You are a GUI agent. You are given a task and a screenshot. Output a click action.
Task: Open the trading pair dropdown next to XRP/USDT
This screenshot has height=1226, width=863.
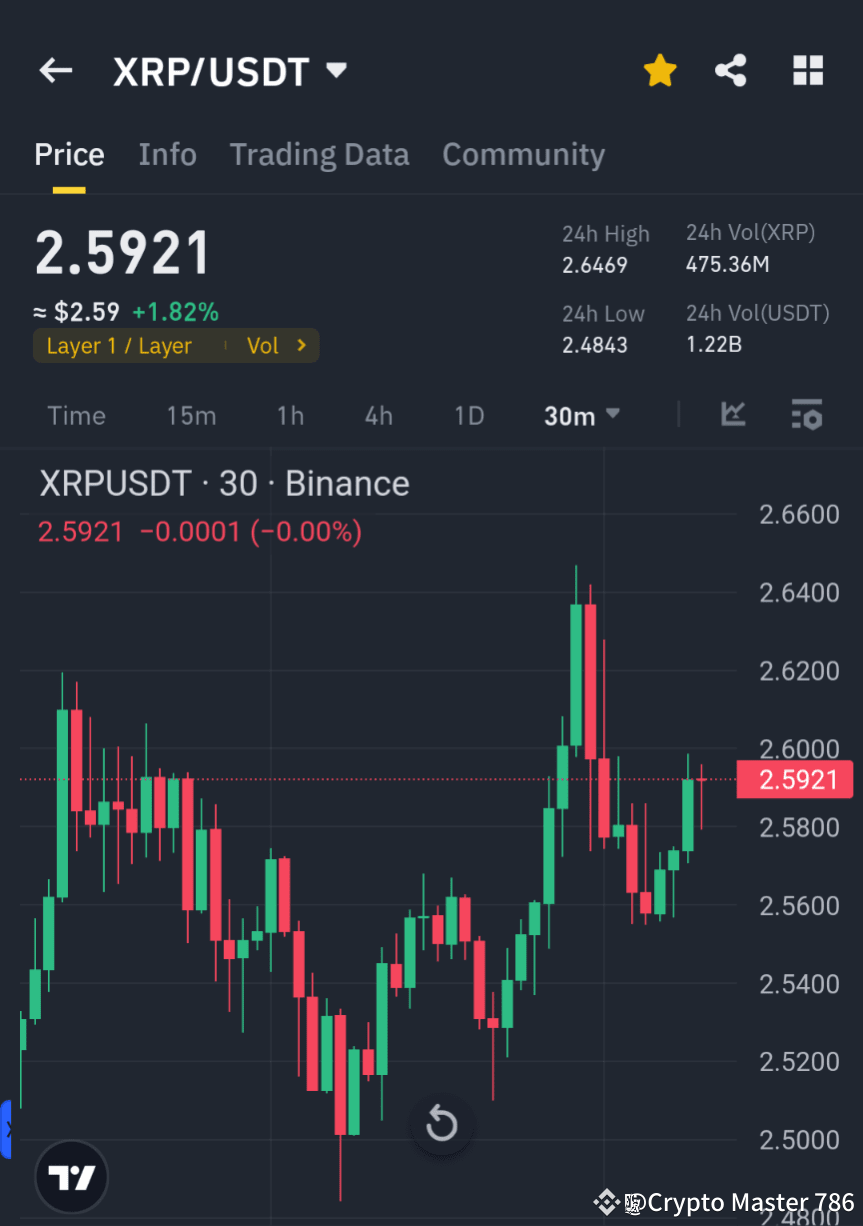[x=336, y=70]
